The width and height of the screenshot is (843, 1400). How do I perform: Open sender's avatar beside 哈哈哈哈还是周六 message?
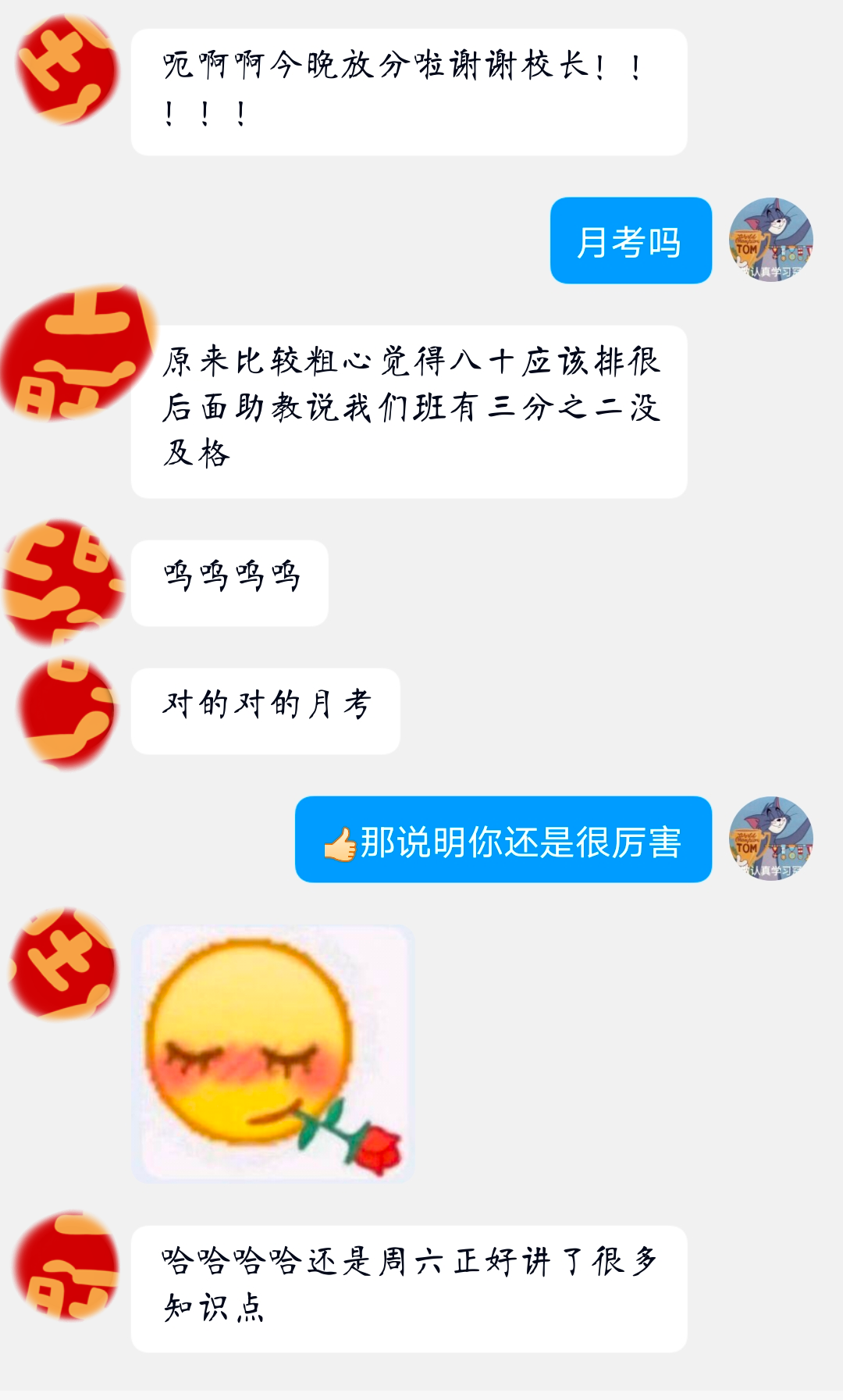pyautogui.click(x=67, y=1266)
